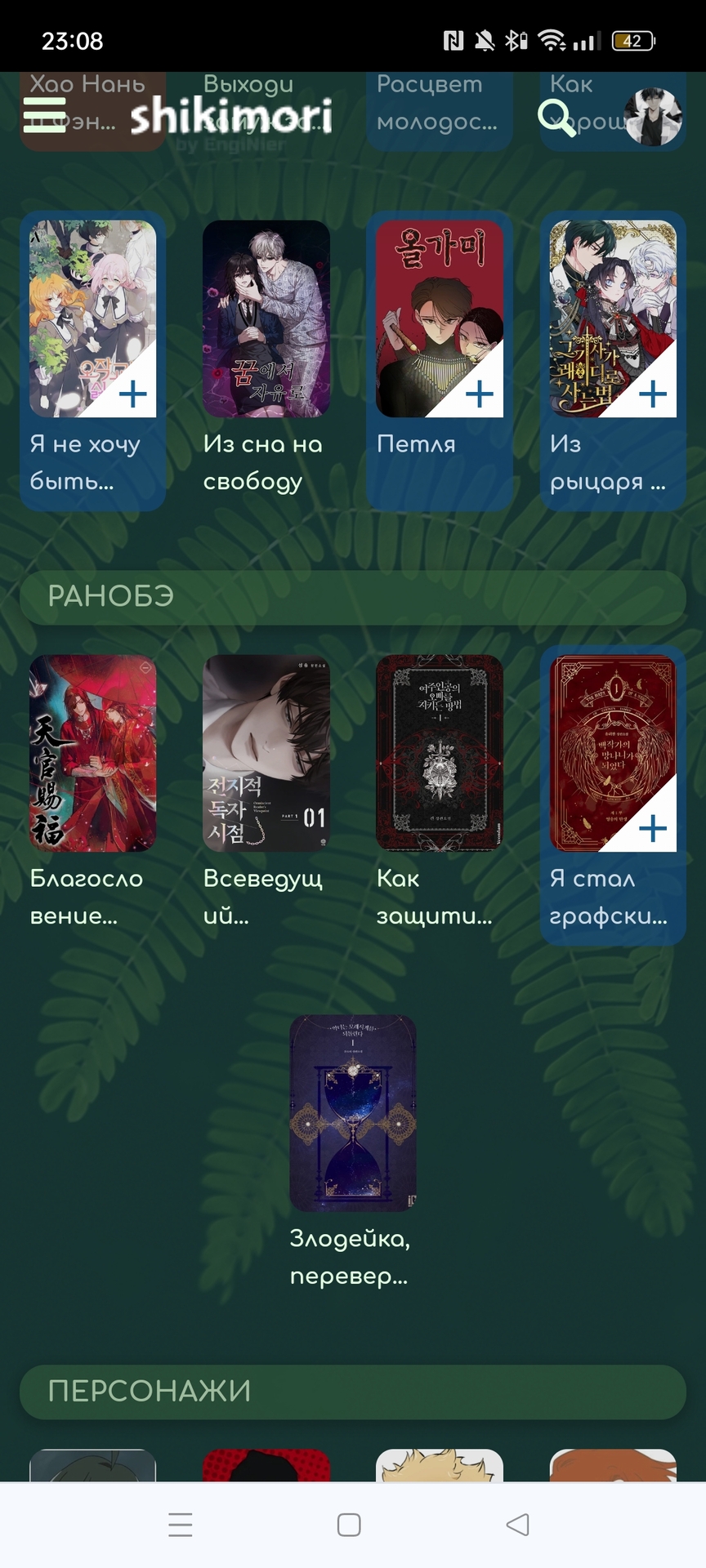Open the ranobe «Как защити…»
This screenshot has width=706, height=1568.
pos(440,753)
